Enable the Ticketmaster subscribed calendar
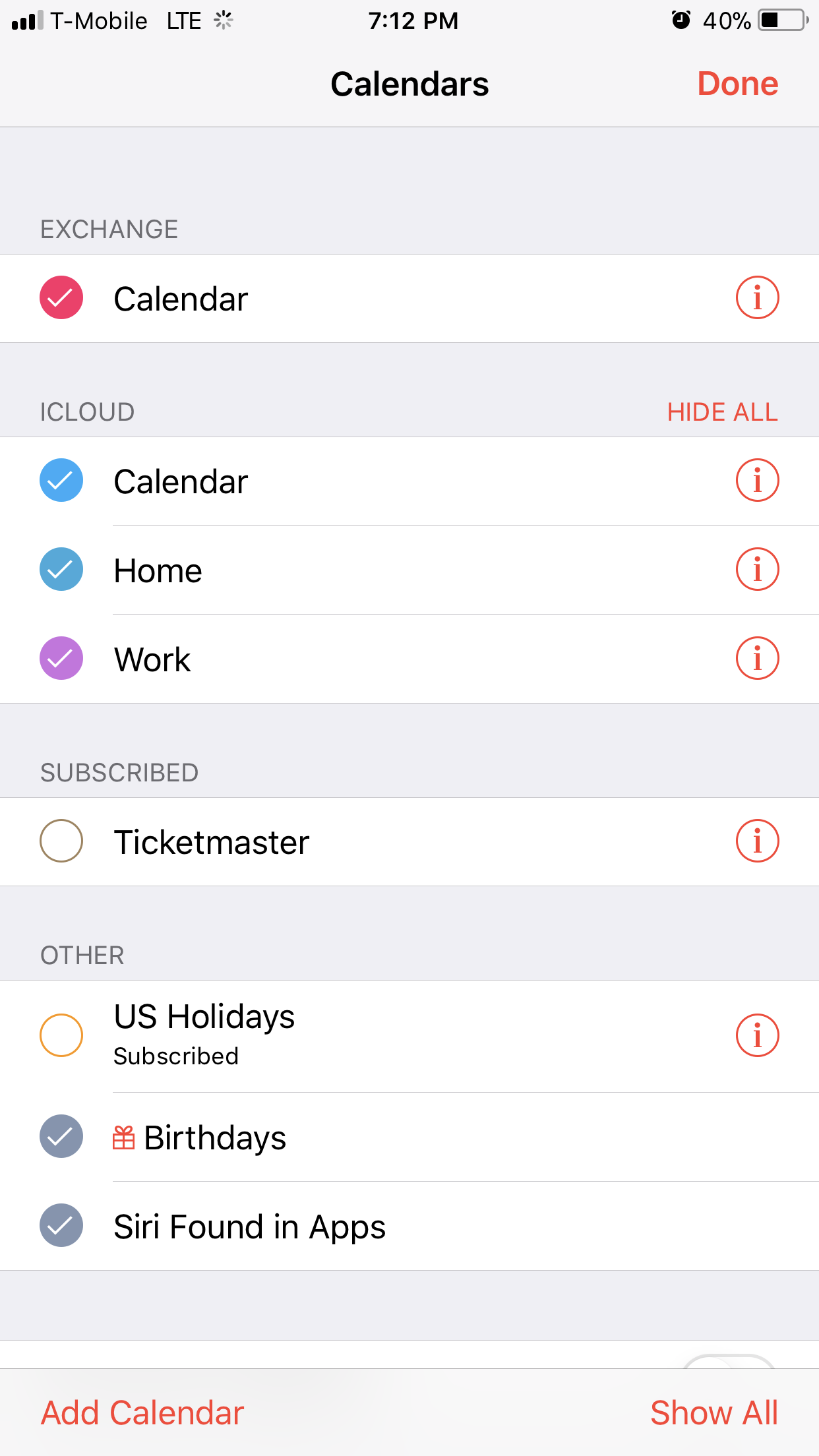This screenshot has width=819, height=1456. (61, 841)
